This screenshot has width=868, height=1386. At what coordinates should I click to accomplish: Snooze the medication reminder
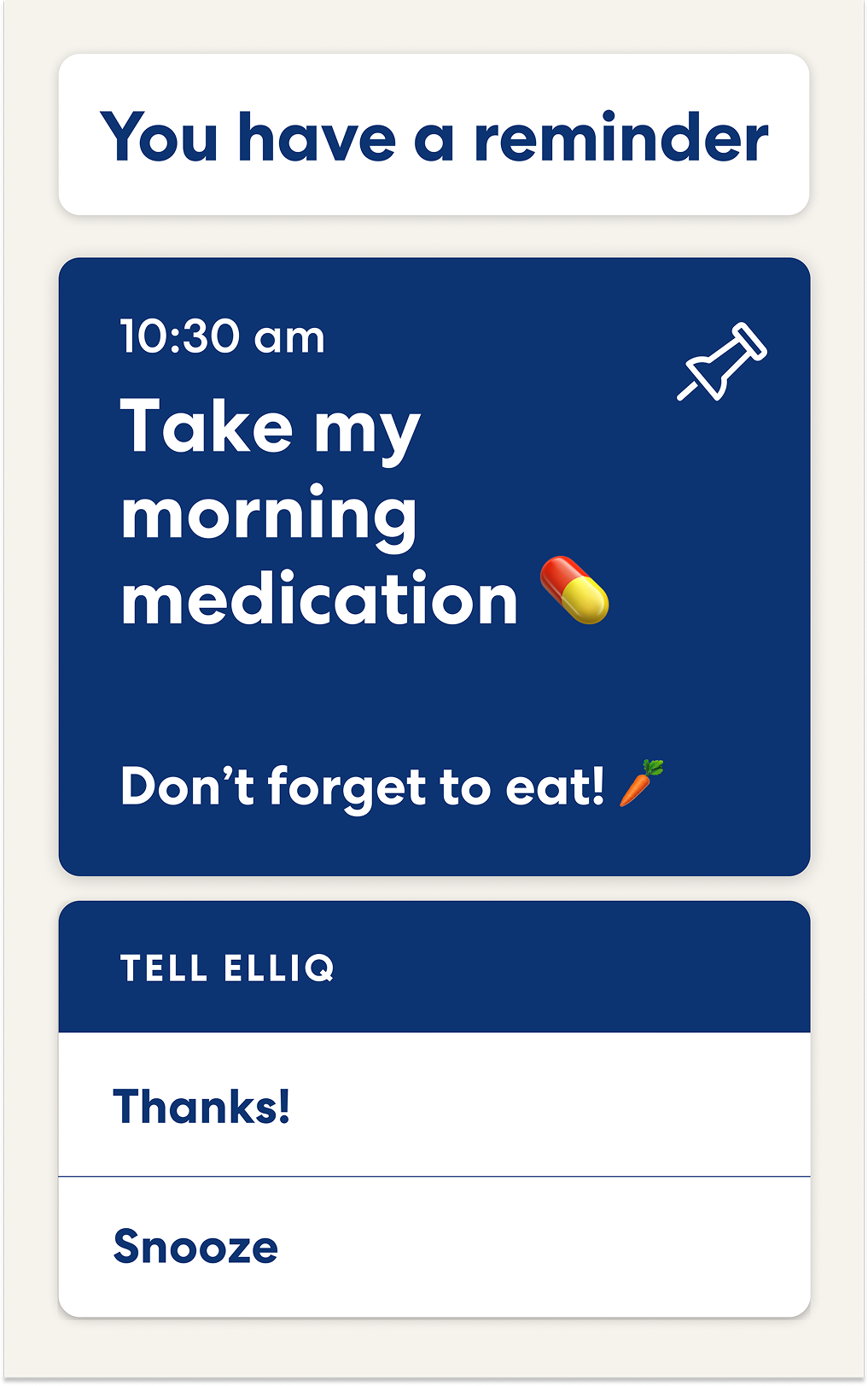(434, 1247)
